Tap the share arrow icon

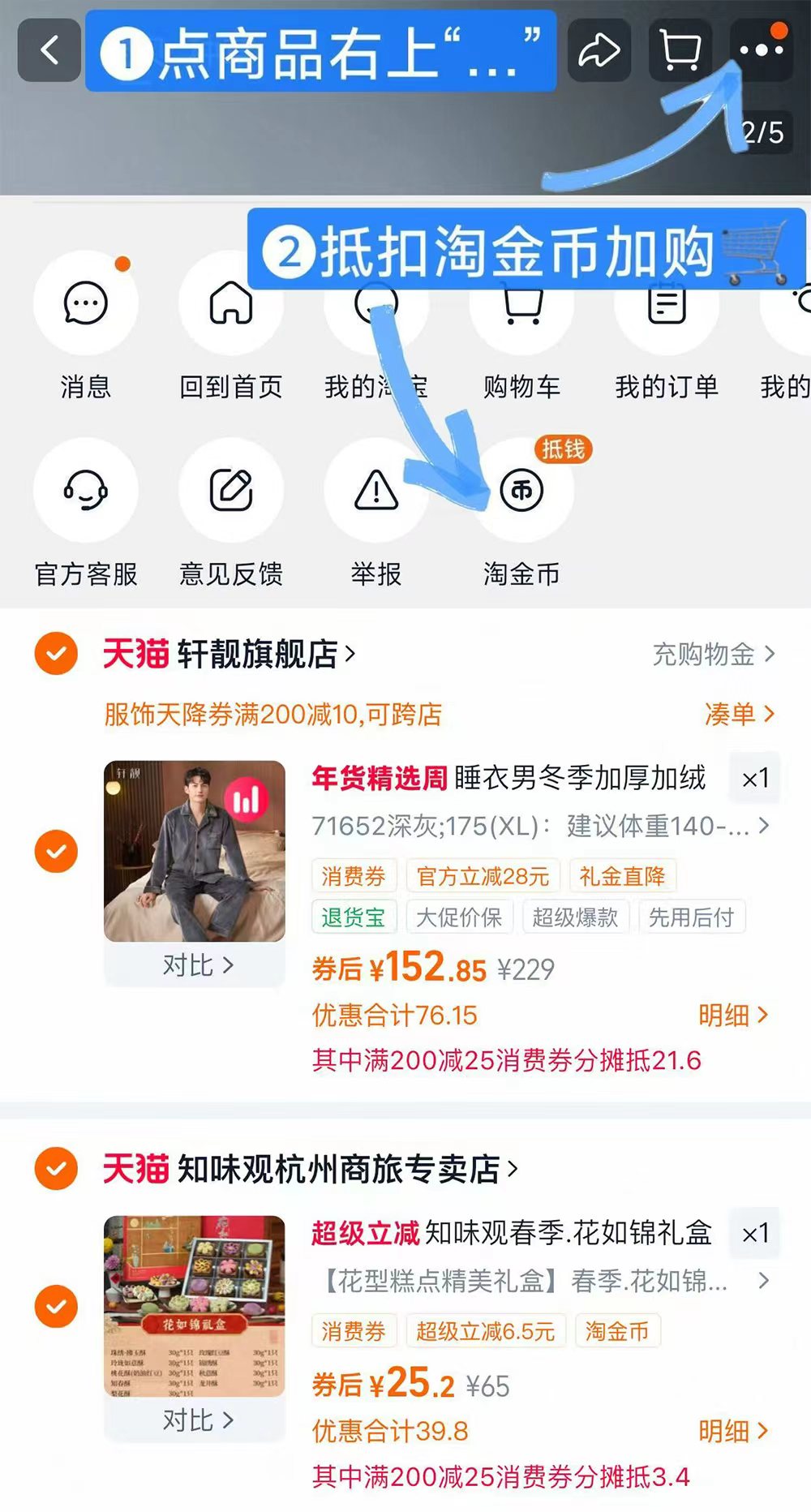[x=598, y=51]
